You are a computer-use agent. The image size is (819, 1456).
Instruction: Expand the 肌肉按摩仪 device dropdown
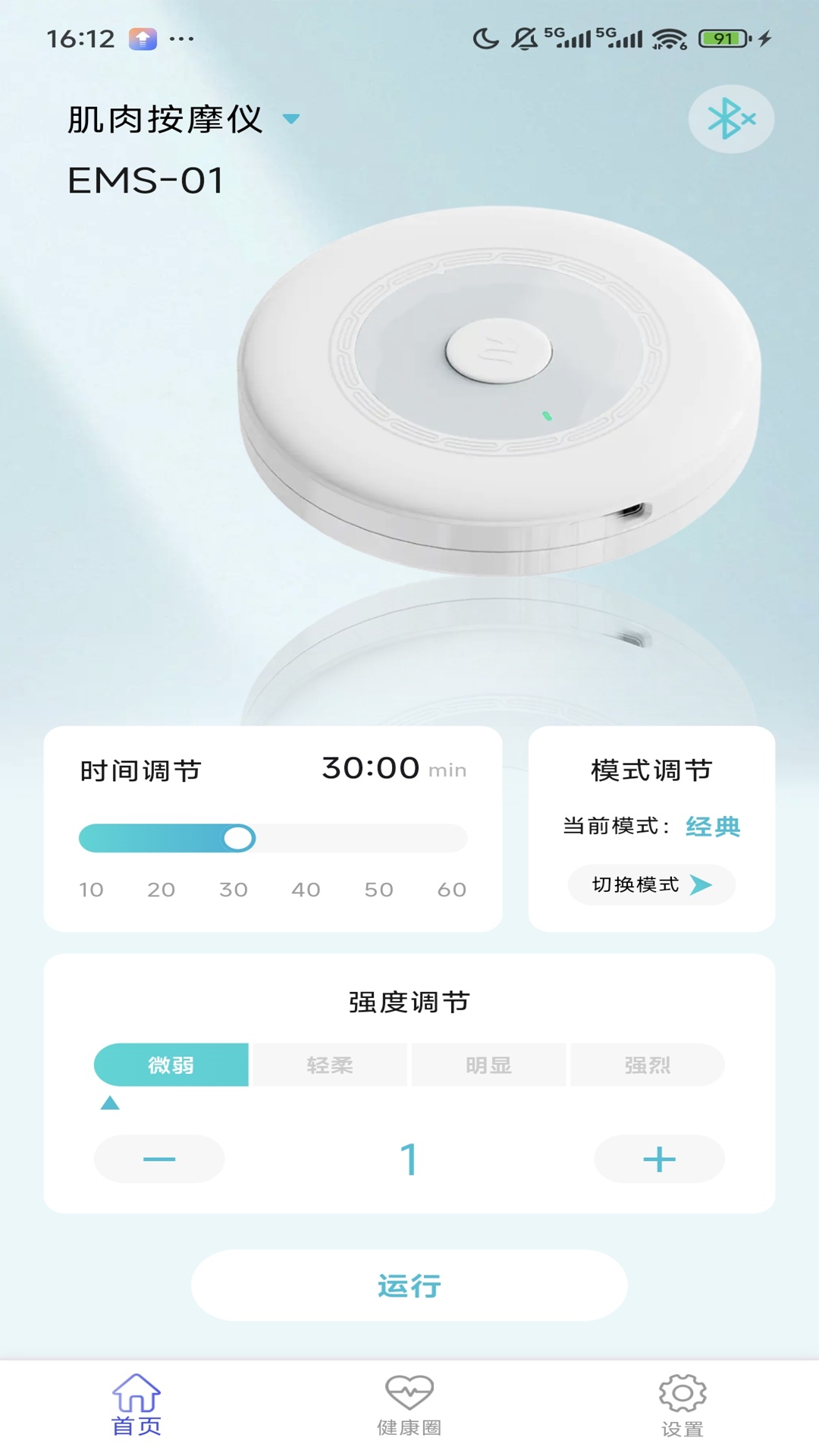pos(290,119)
